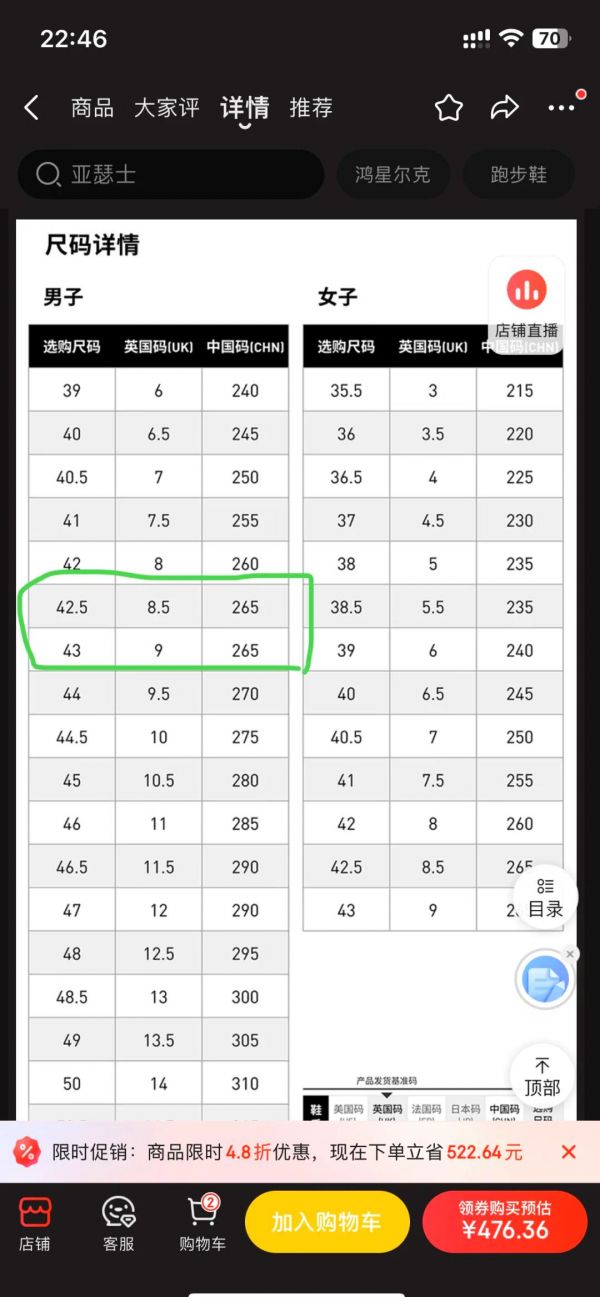This screenshot has width=600, height=1297.
Task: Tap the 亚瑟士 search box
Action: pos(171,175)
